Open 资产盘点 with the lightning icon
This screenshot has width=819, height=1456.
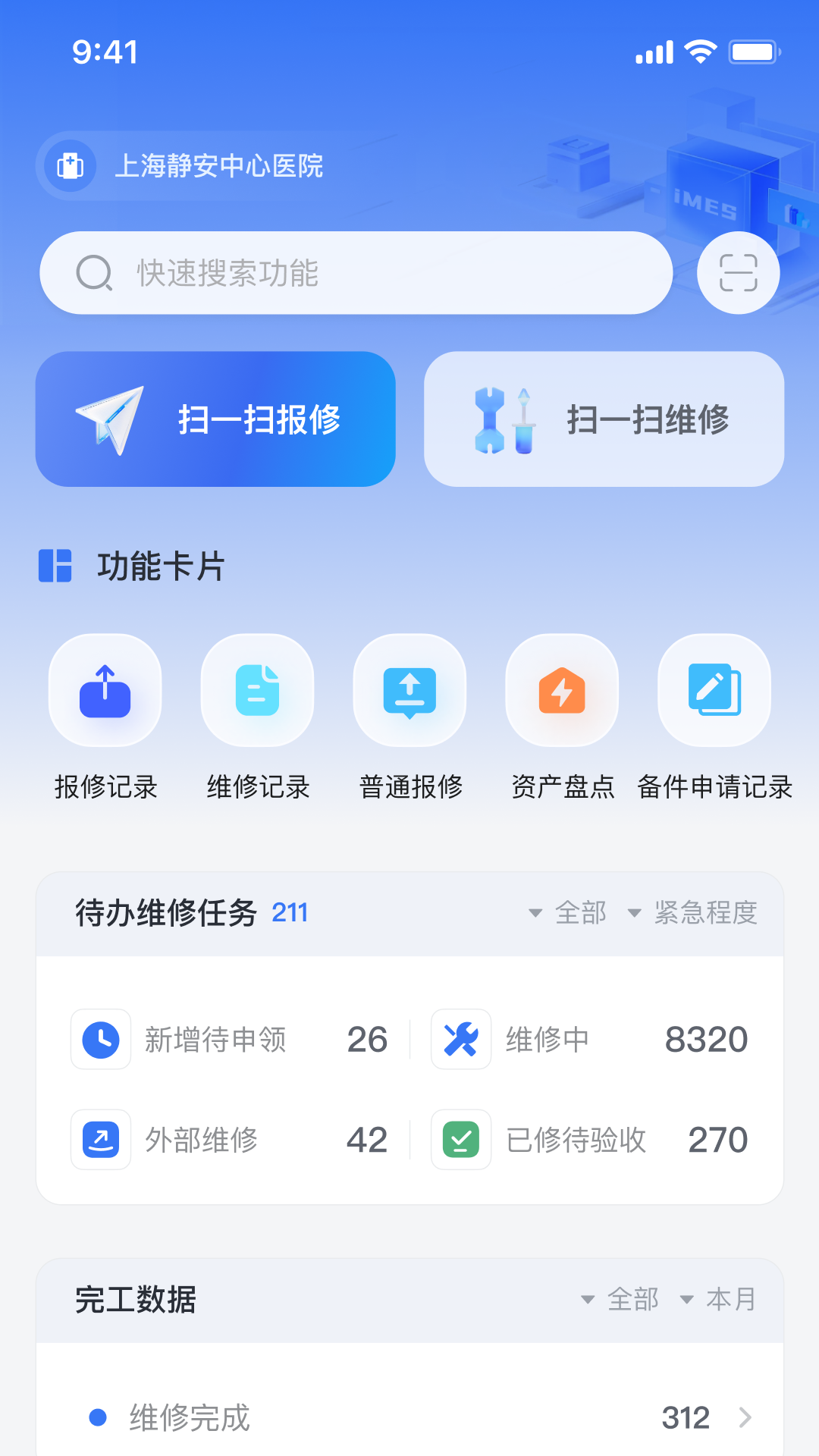pyautogui.click(x=562, y=690)
